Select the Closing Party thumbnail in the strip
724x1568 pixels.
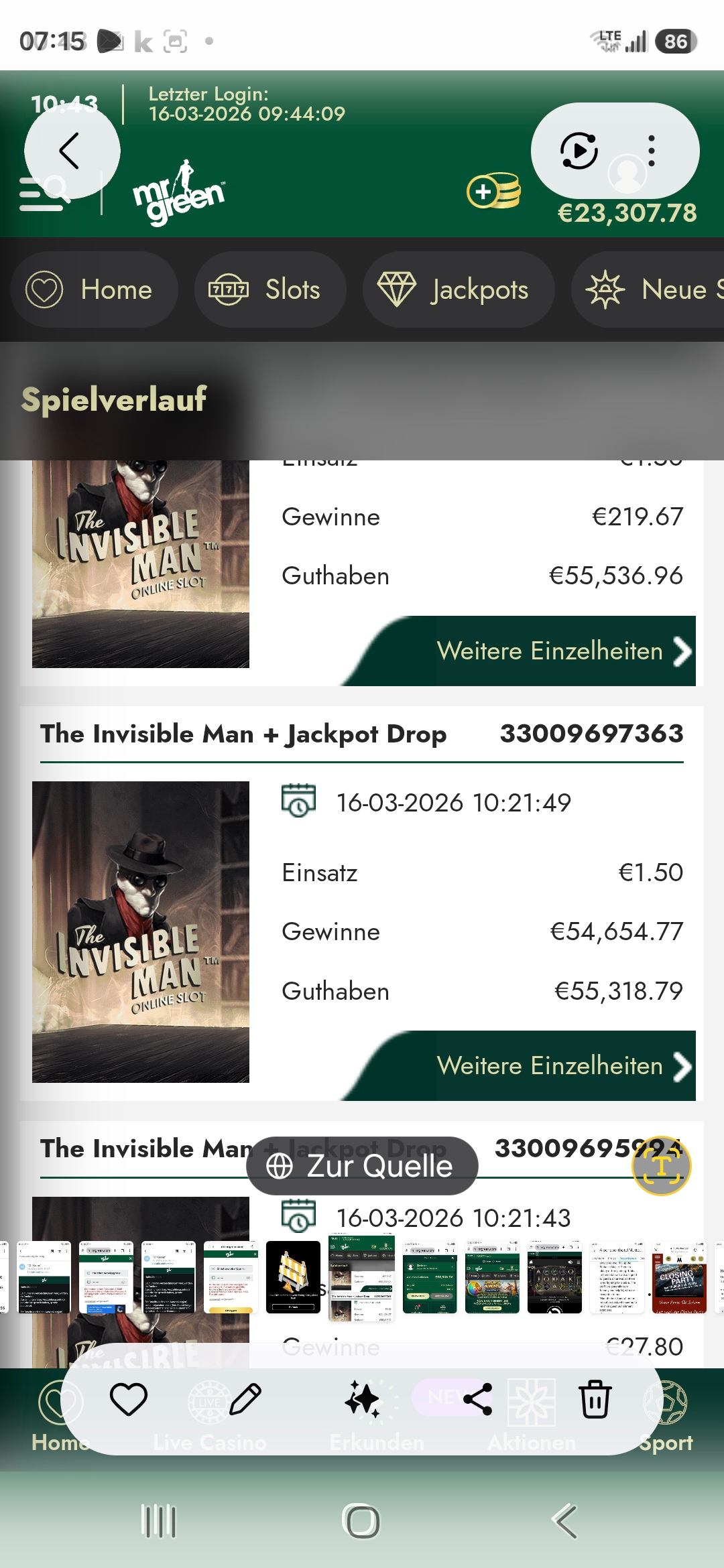(x=679, y=1277)
